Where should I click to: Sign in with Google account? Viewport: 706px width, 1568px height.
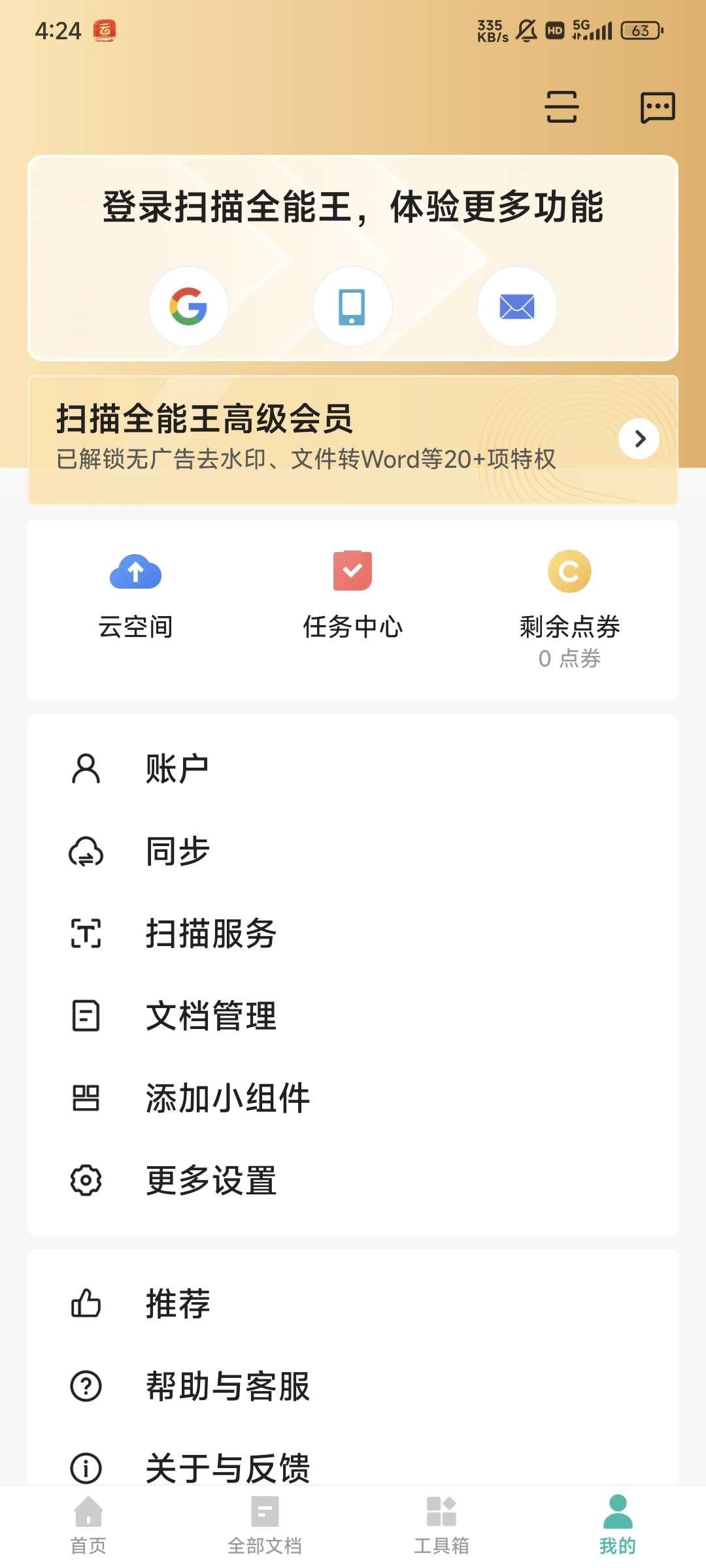click(x=188, y=307)
